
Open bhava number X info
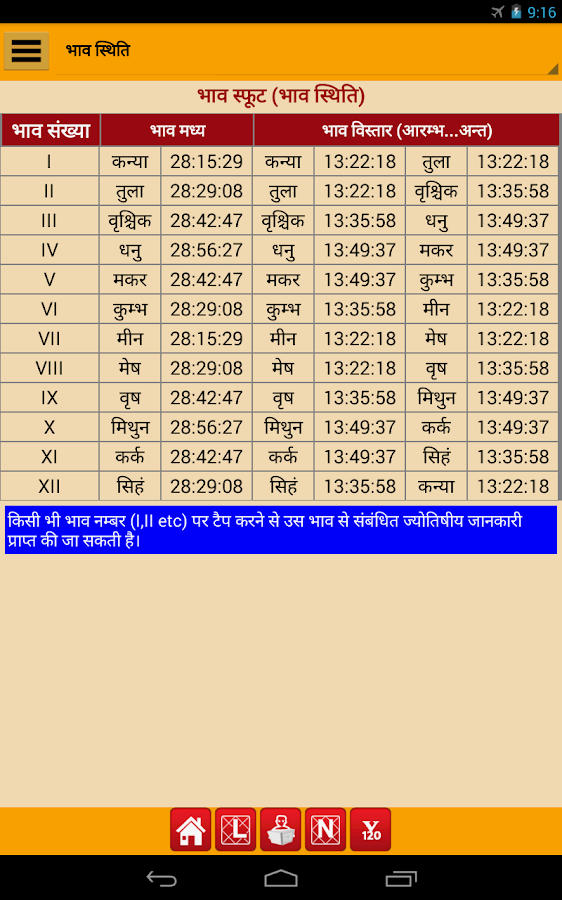point(50,427)
